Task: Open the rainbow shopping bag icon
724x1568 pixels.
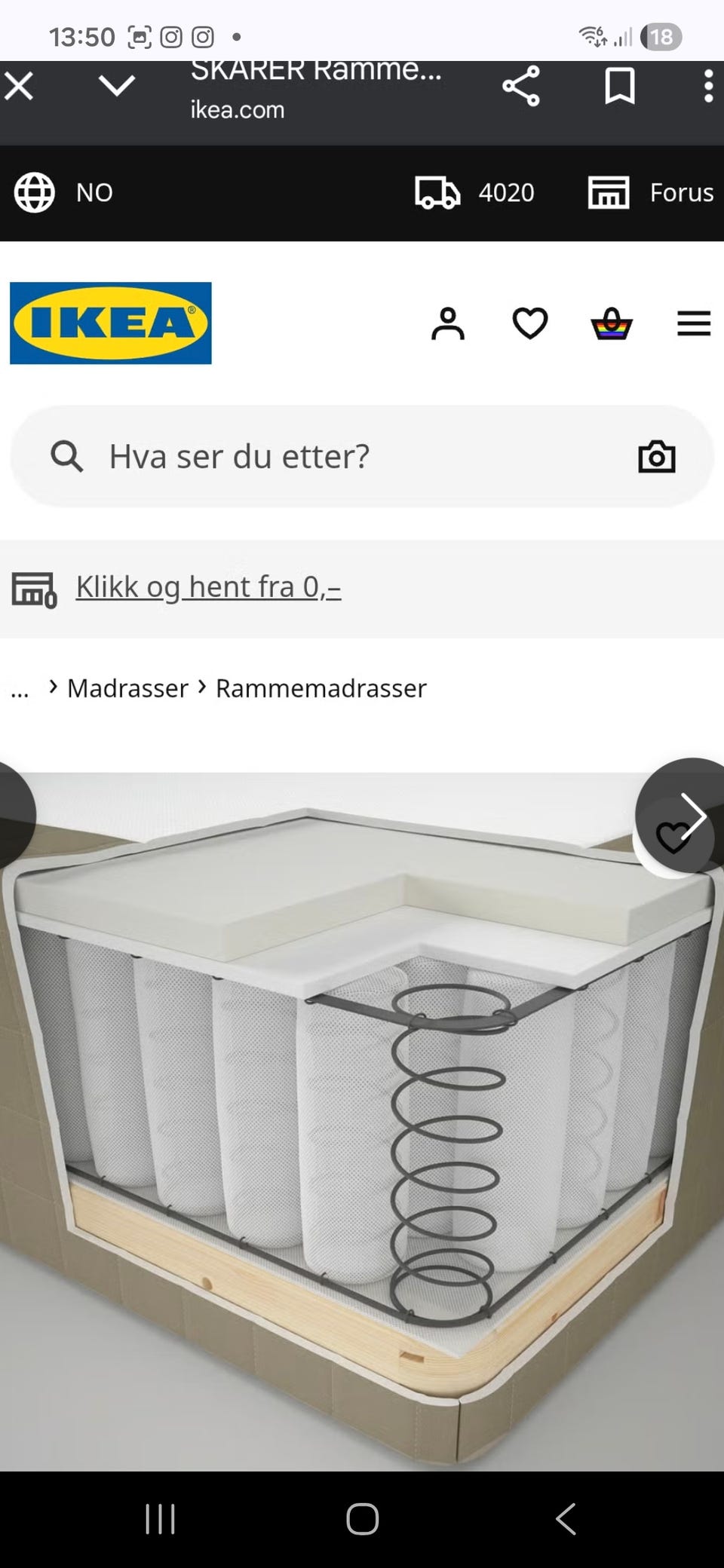Action: [x=612, y=323]
